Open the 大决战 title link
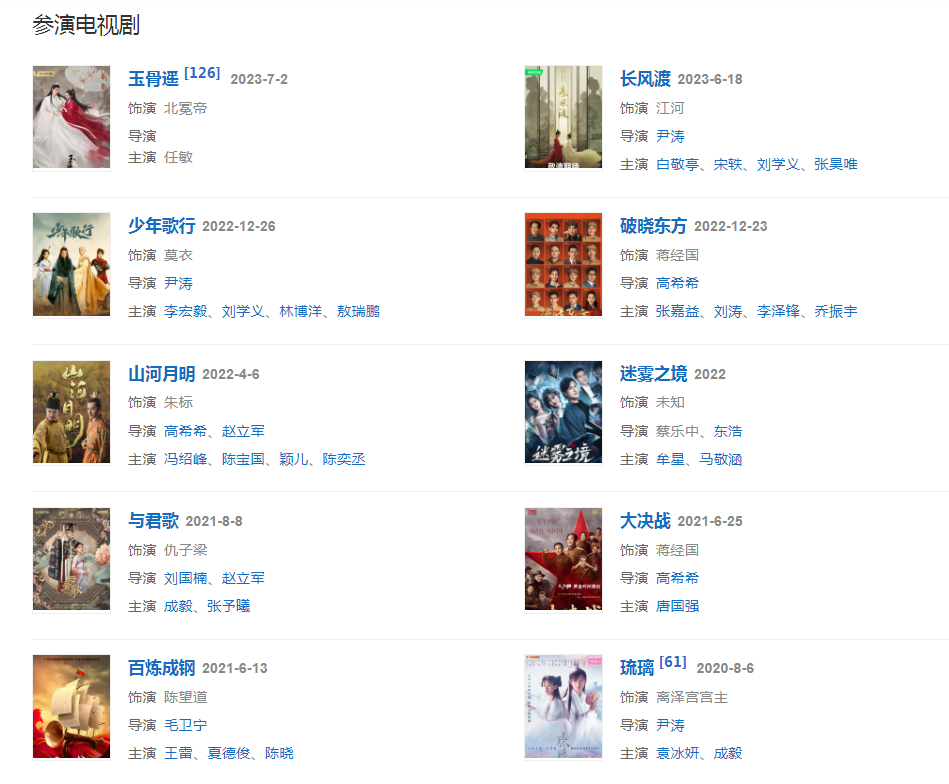This screenshot has width=949, height=784. coord(645,521)
